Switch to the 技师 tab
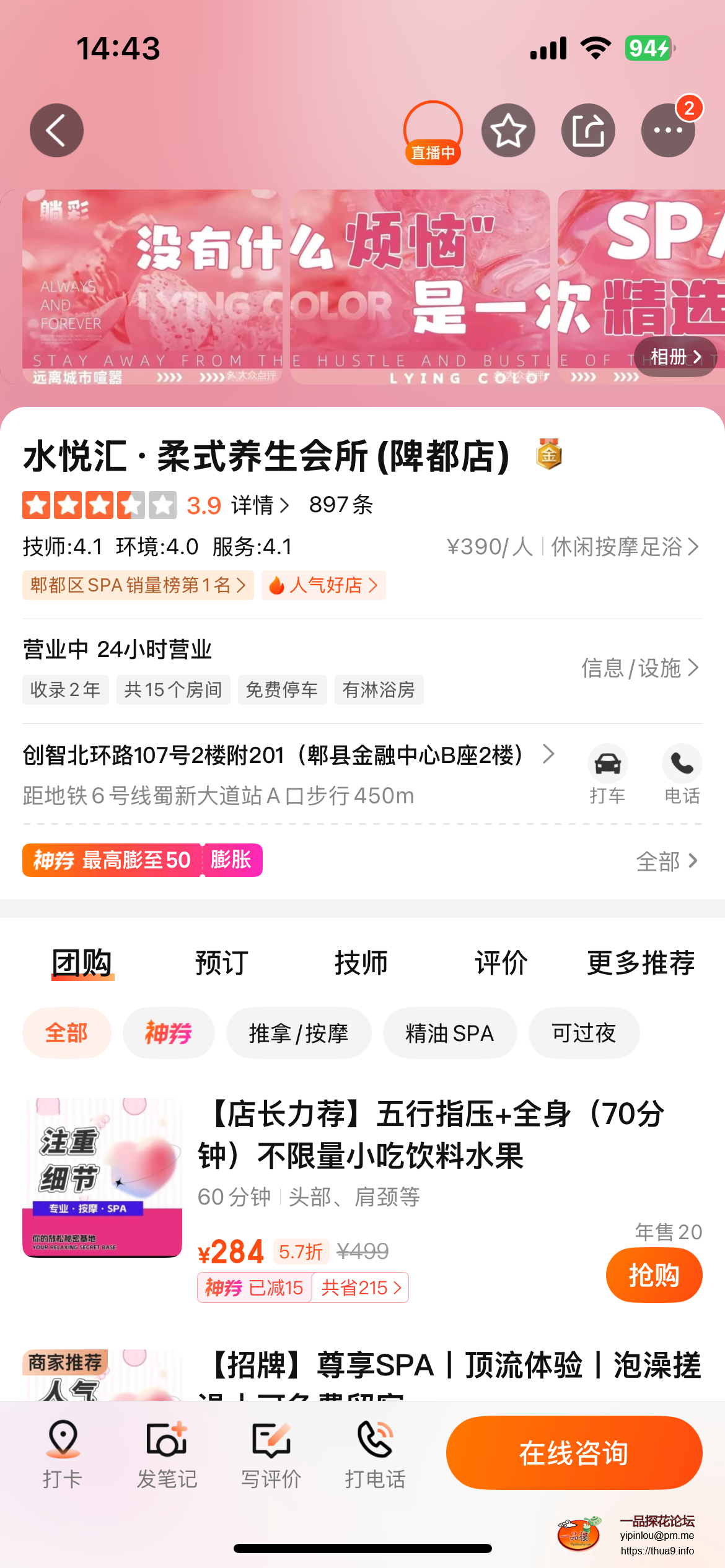This screenshot has height=1568, width=725. pos(361,963)
